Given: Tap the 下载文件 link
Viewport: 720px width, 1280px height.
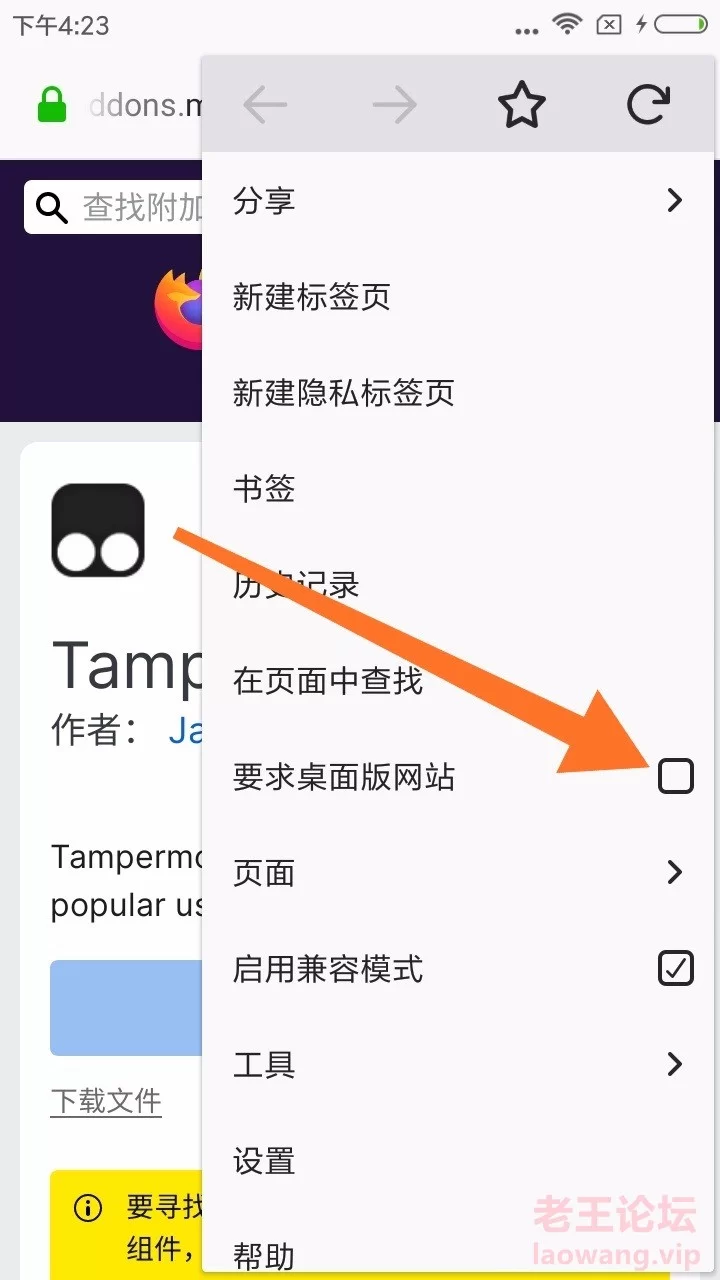Looking at the screenshot, I should coord(106,1102).
